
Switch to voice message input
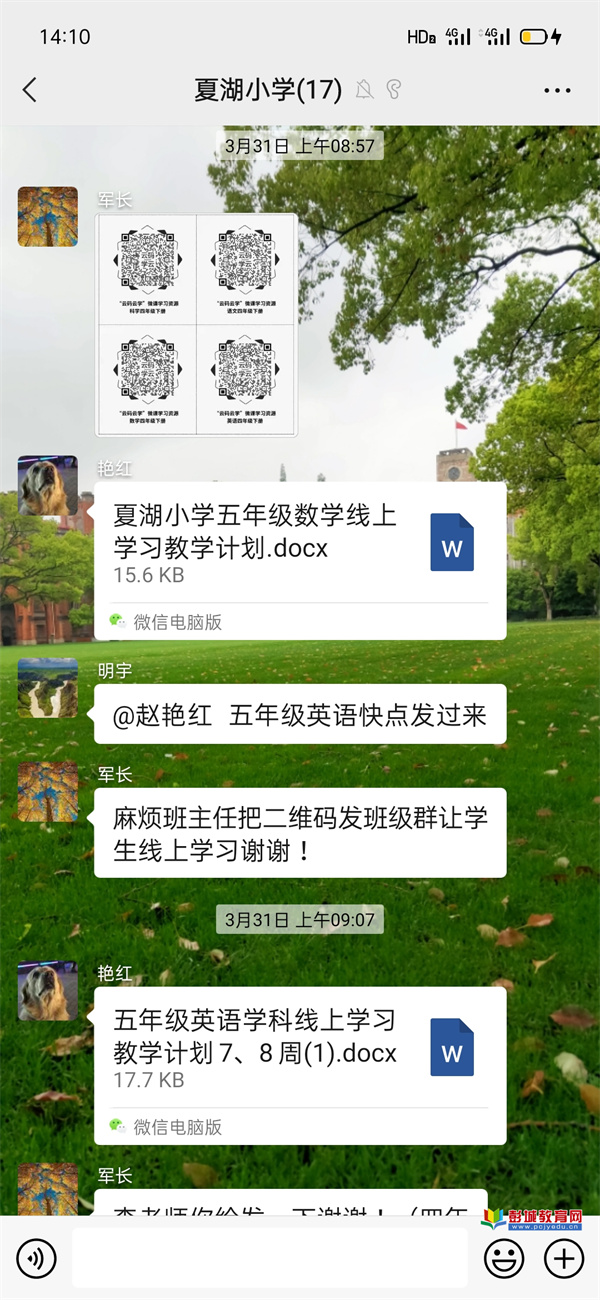36,1258
